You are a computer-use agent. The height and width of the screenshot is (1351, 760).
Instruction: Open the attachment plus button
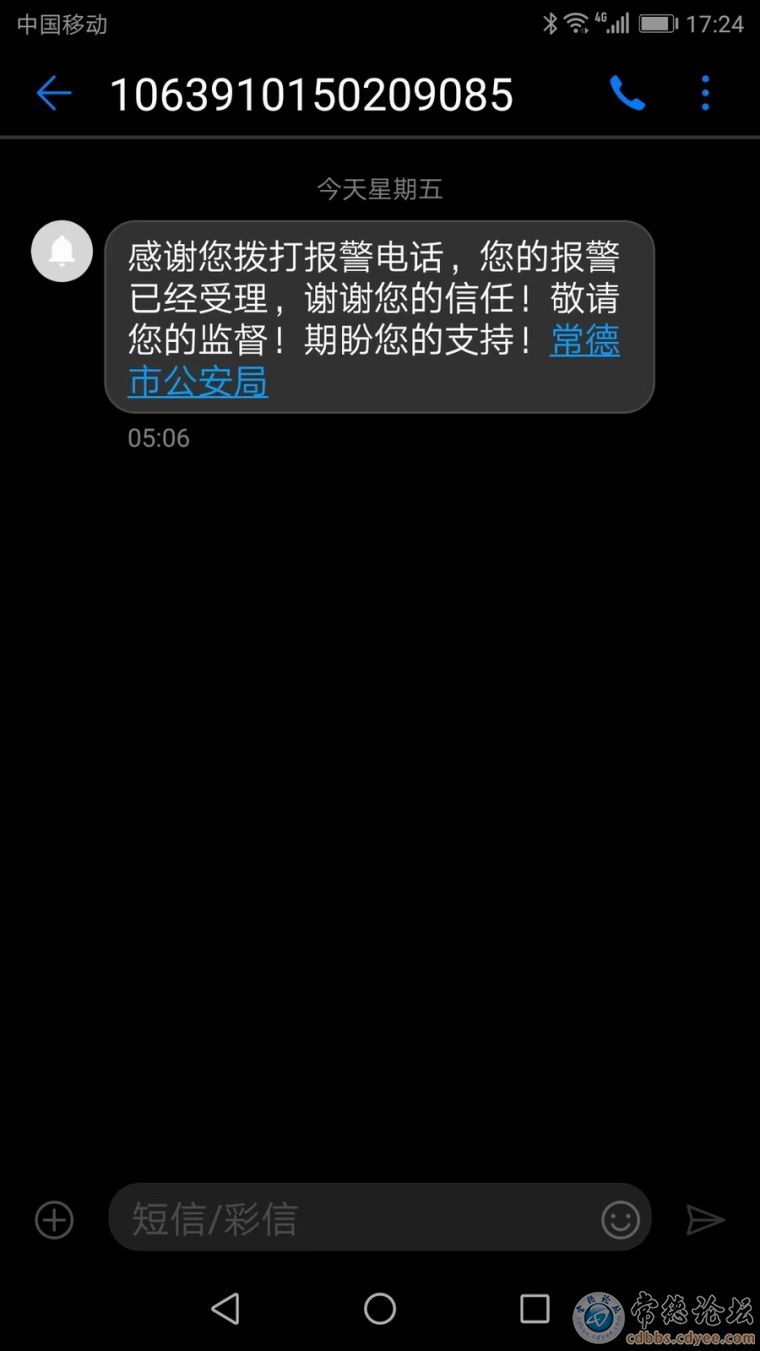click(54, 1220)
